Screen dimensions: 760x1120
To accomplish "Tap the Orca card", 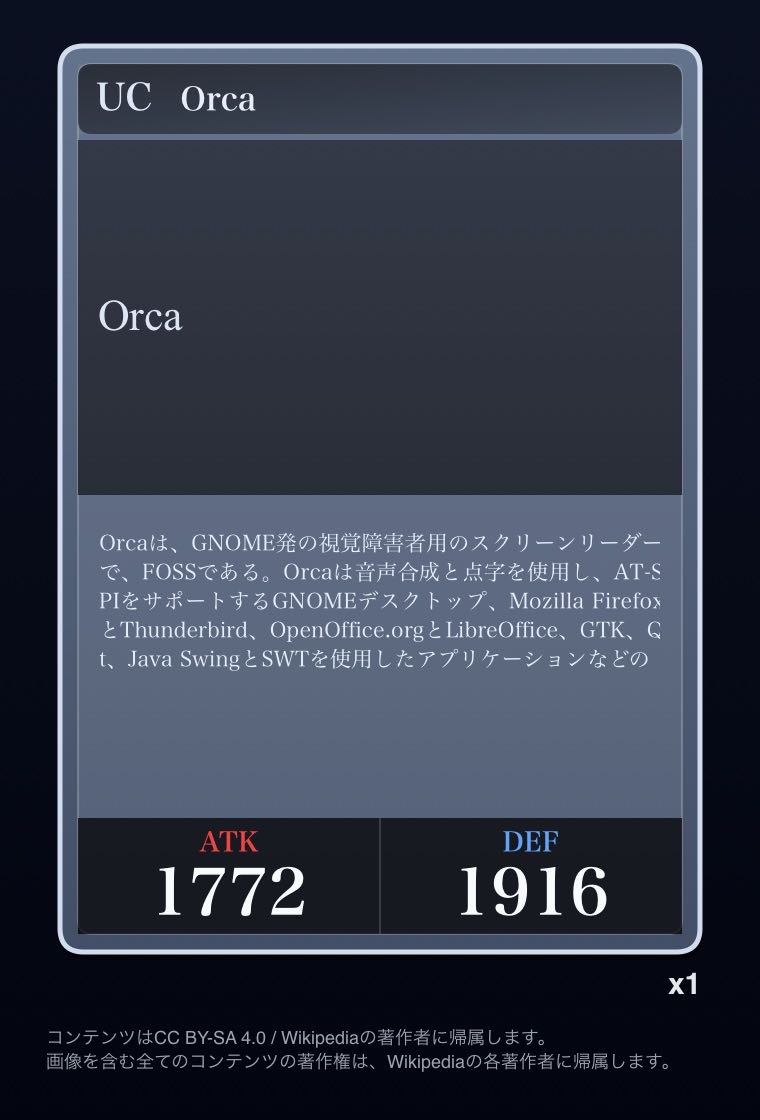I will [x=380, y=500].
